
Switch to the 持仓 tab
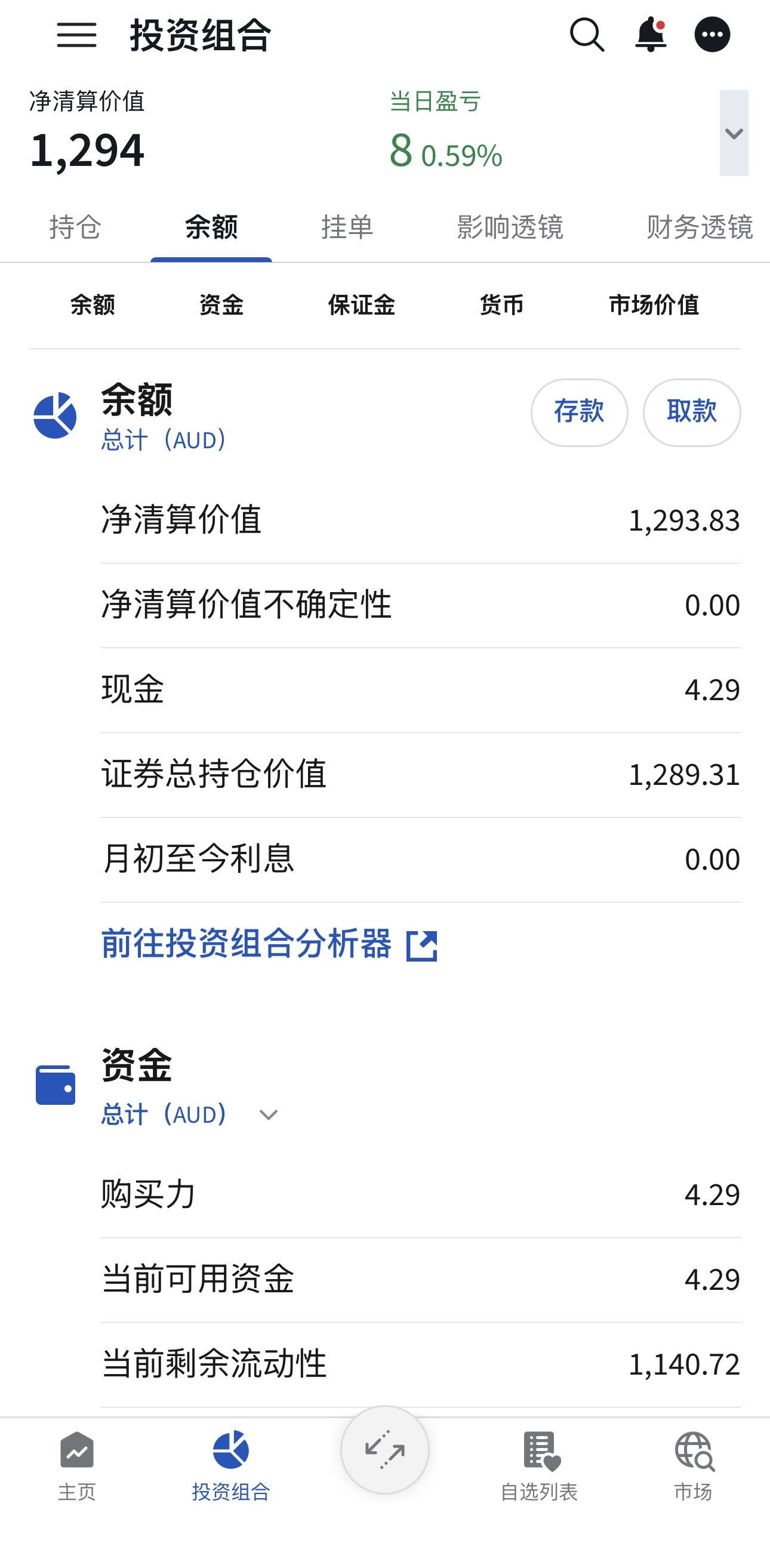pyautogui.click(x=75, y=227)
